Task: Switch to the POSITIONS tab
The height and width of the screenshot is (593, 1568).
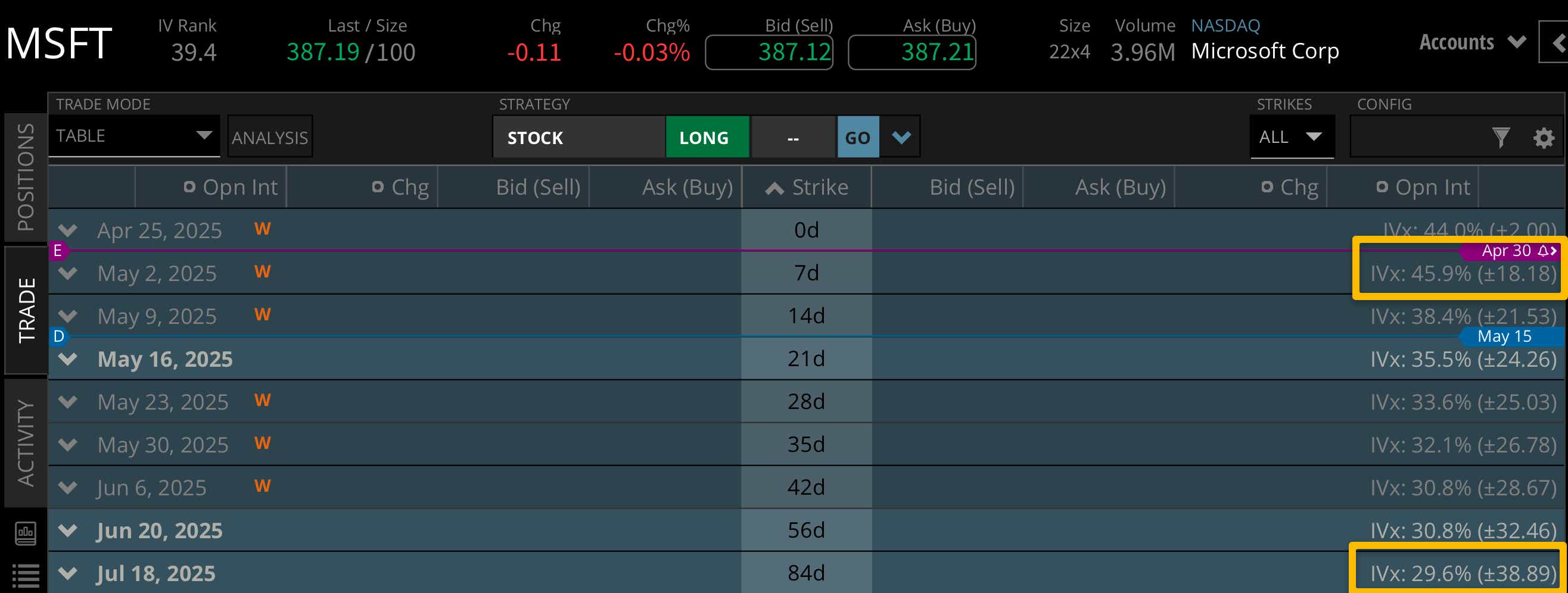Action: pos(26,177)
